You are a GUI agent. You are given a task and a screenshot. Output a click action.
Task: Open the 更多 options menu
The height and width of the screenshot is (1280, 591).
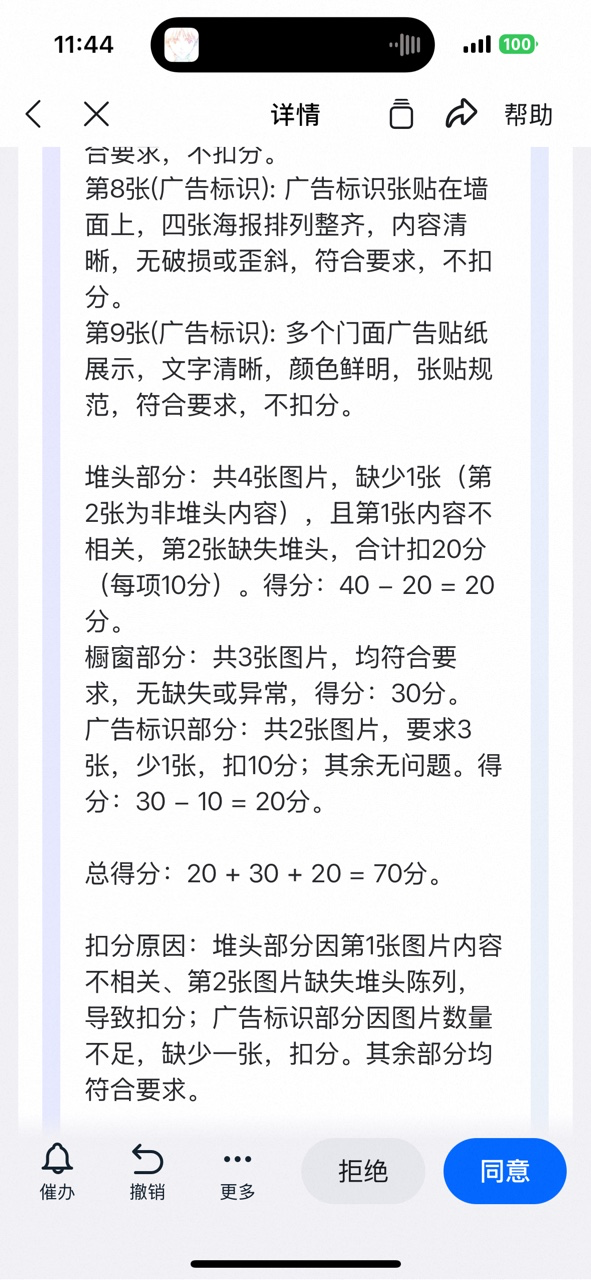pyautogui.click(x=238, y=1172)
